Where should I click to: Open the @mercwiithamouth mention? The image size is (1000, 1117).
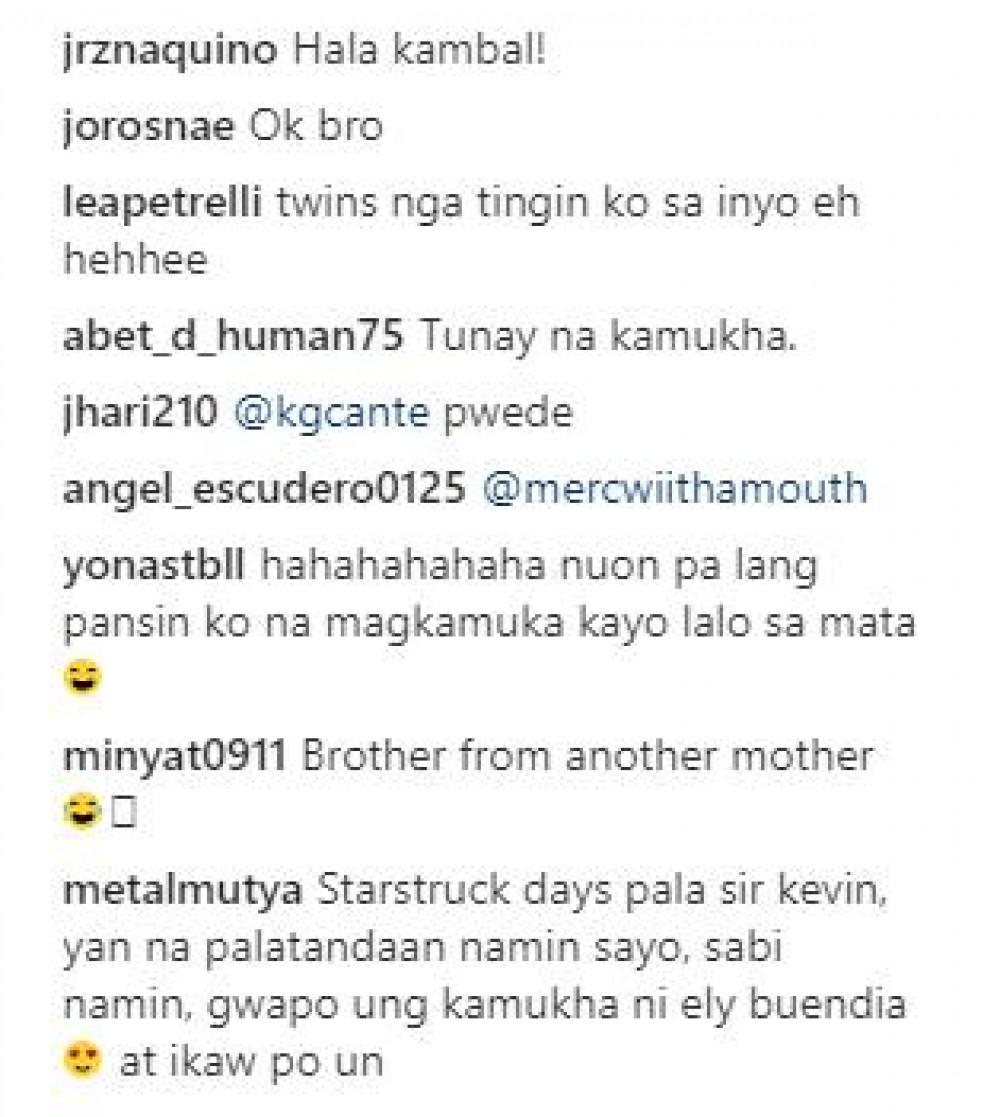tap(674, 489)
